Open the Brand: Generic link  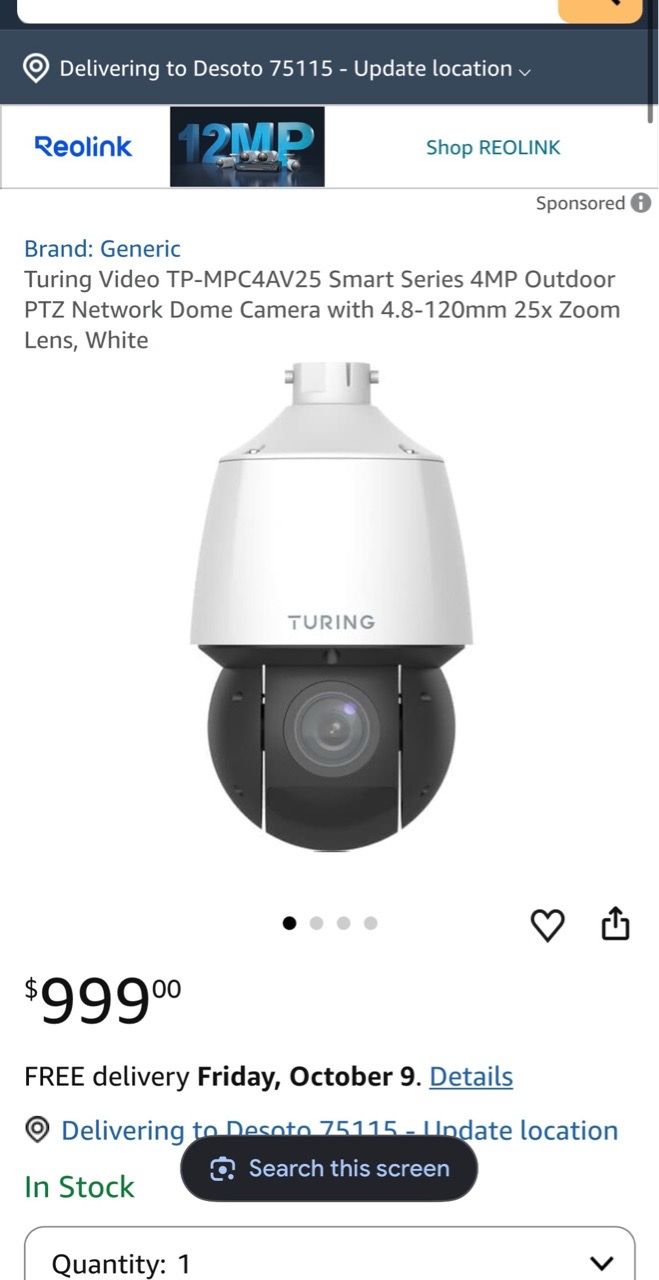[102, 249]
